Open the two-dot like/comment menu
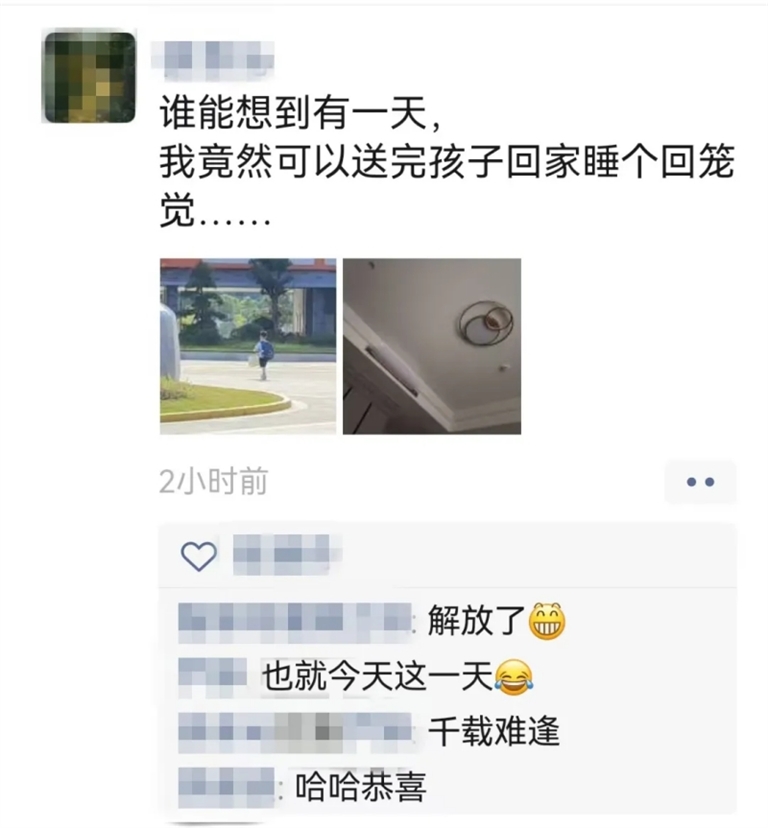This screenshot has width=768, height=828. click(700, 483)
